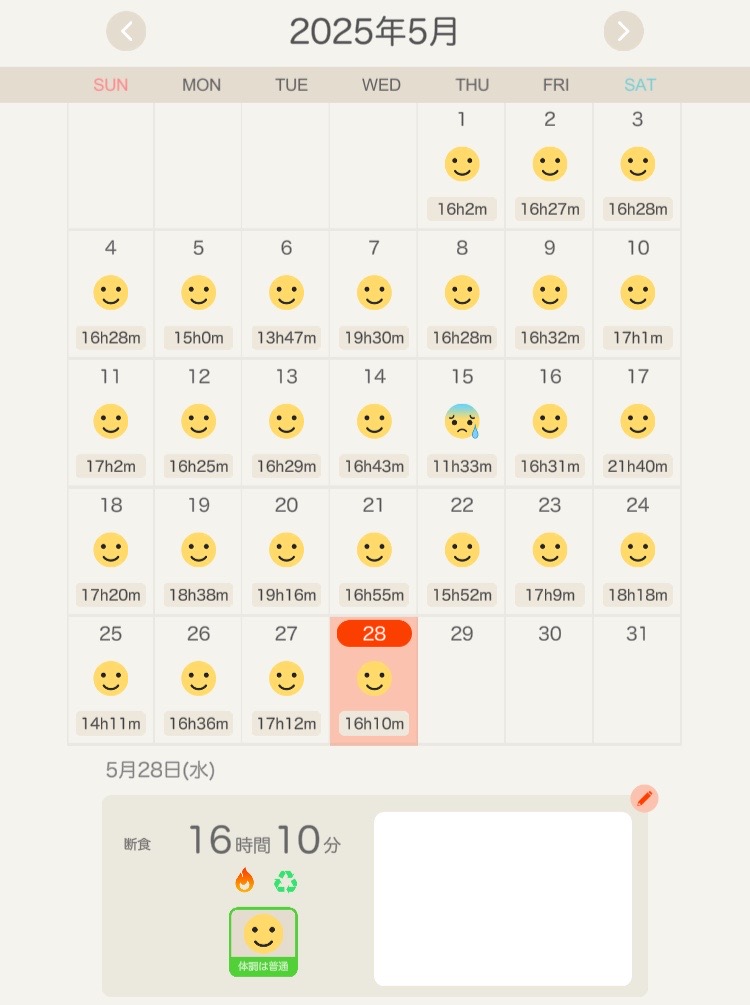Open May 22 with 15h52m fast
750x1005 pixels.
coord(461,551)
